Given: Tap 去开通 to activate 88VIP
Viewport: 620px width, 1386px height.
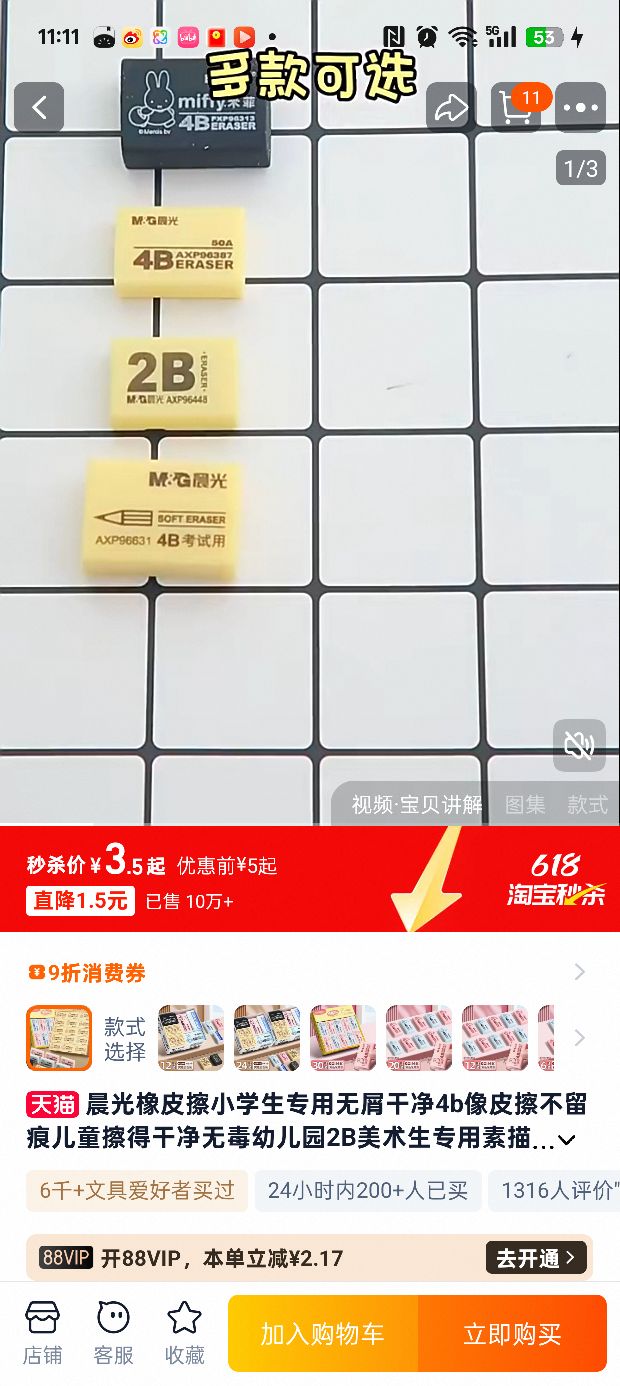Looking at the screenshot, I should coord(535,1258).
